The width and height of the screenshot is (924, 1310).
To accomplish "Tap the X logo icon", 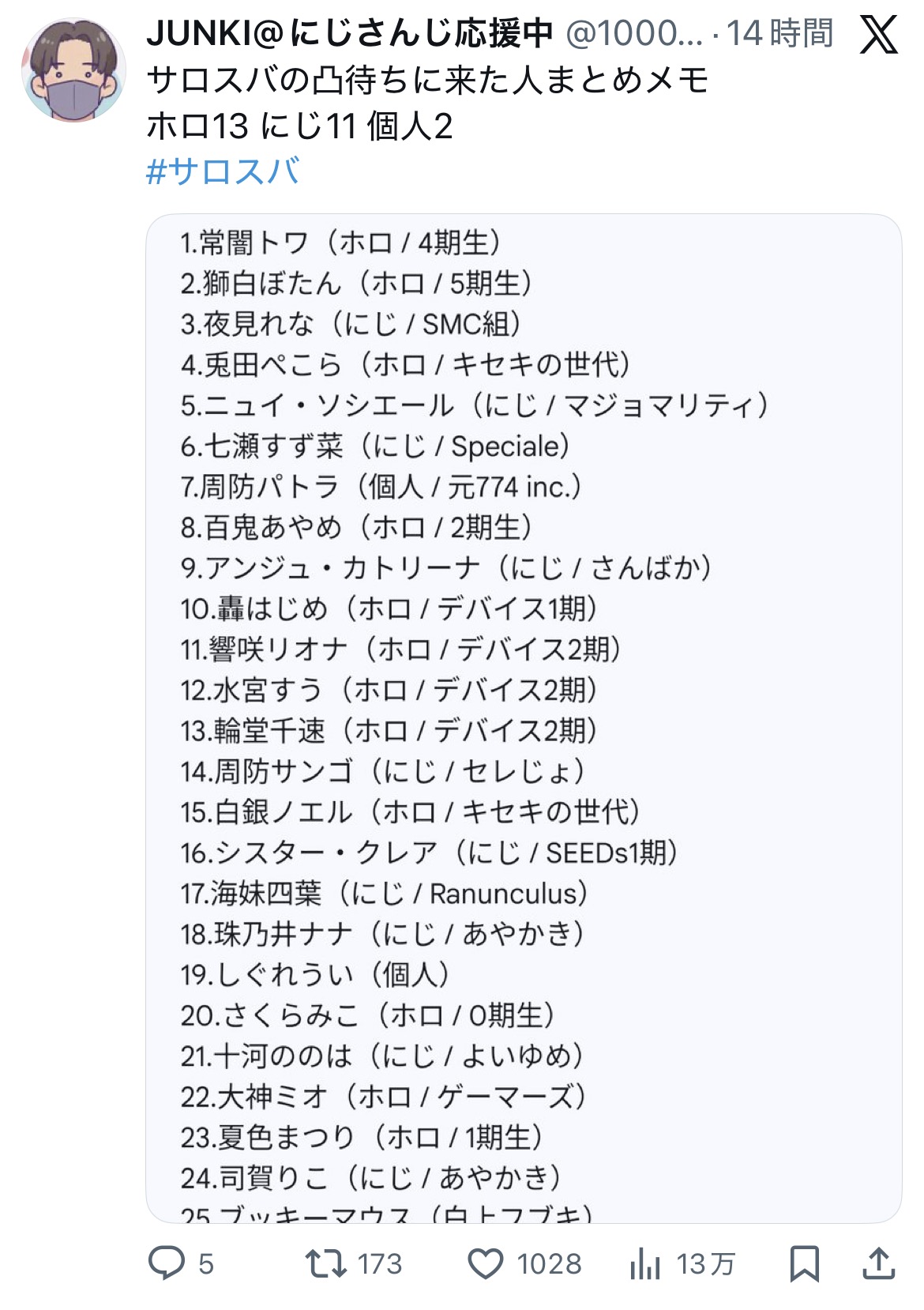I will (878, 34).
